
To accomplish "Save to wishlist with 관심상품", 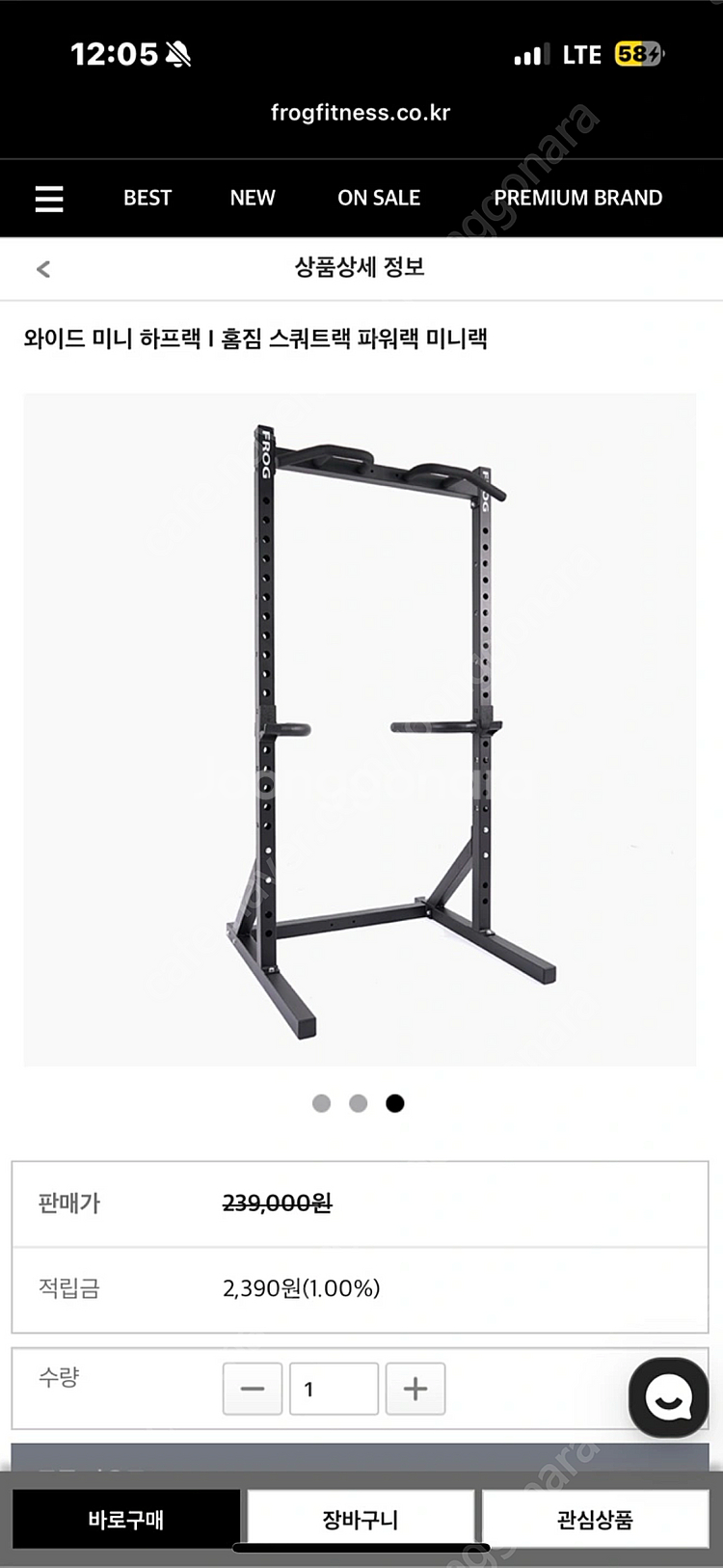I will [x=595, y=1520].
